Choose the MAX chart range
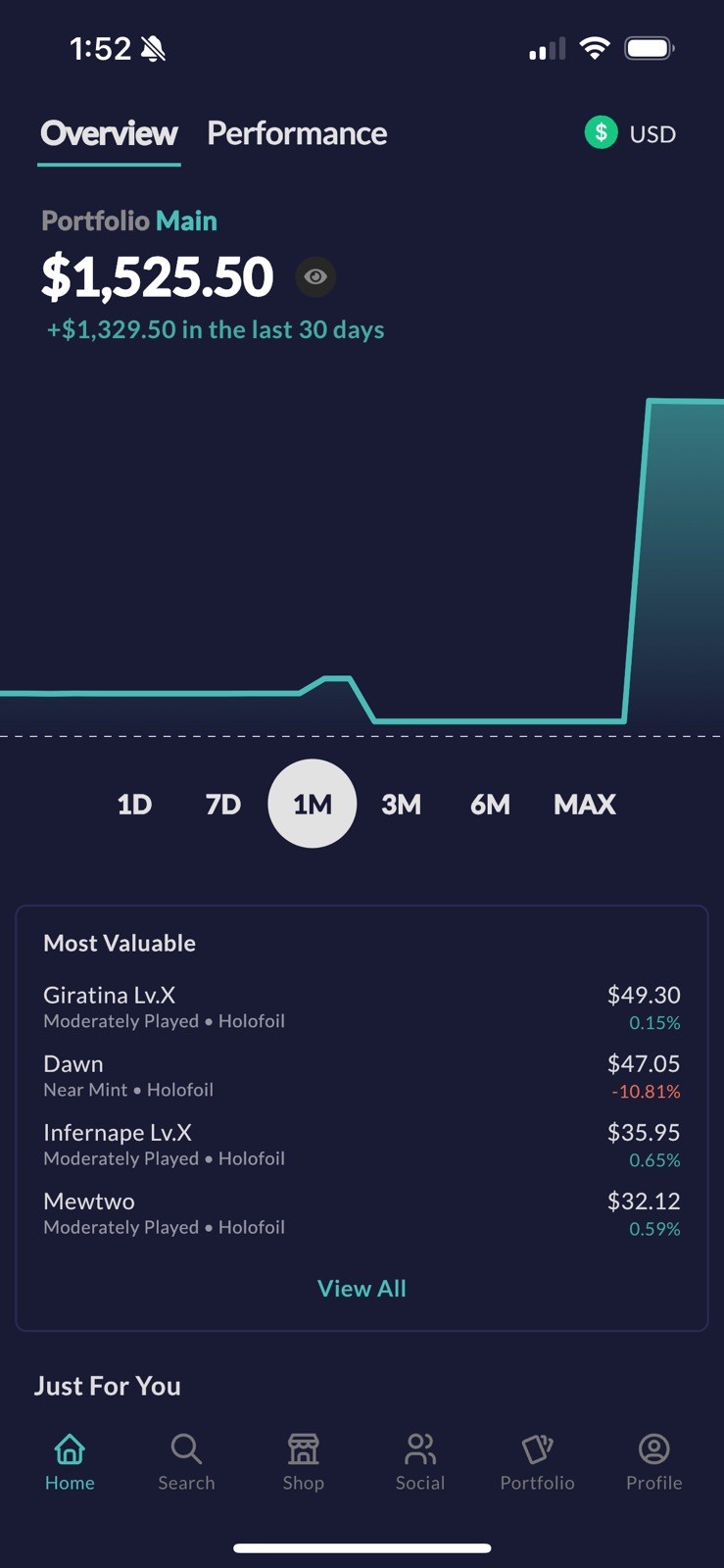 point(585,805)
